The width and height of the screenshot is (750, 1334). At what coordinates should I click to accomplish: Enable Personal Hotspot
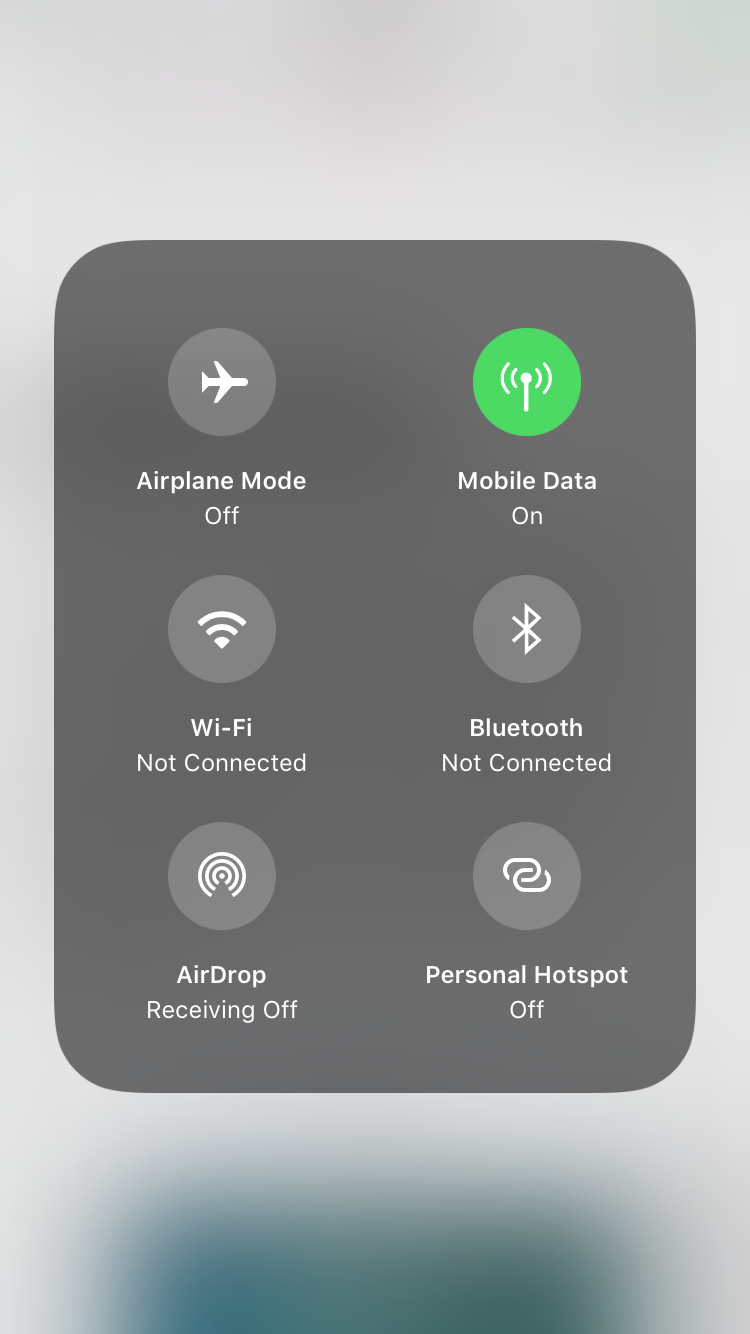527,876
